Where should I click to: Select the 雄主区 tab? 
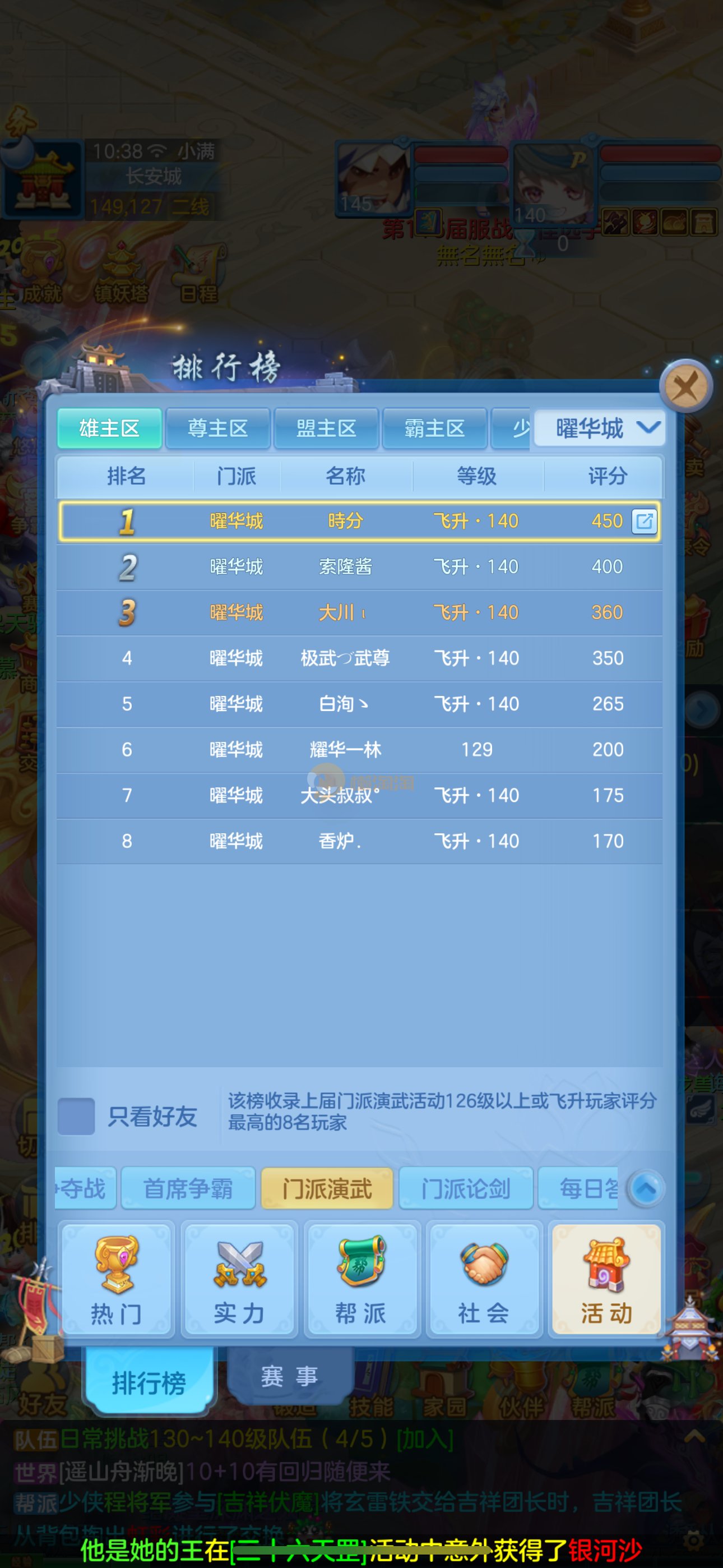pos(109,428)
